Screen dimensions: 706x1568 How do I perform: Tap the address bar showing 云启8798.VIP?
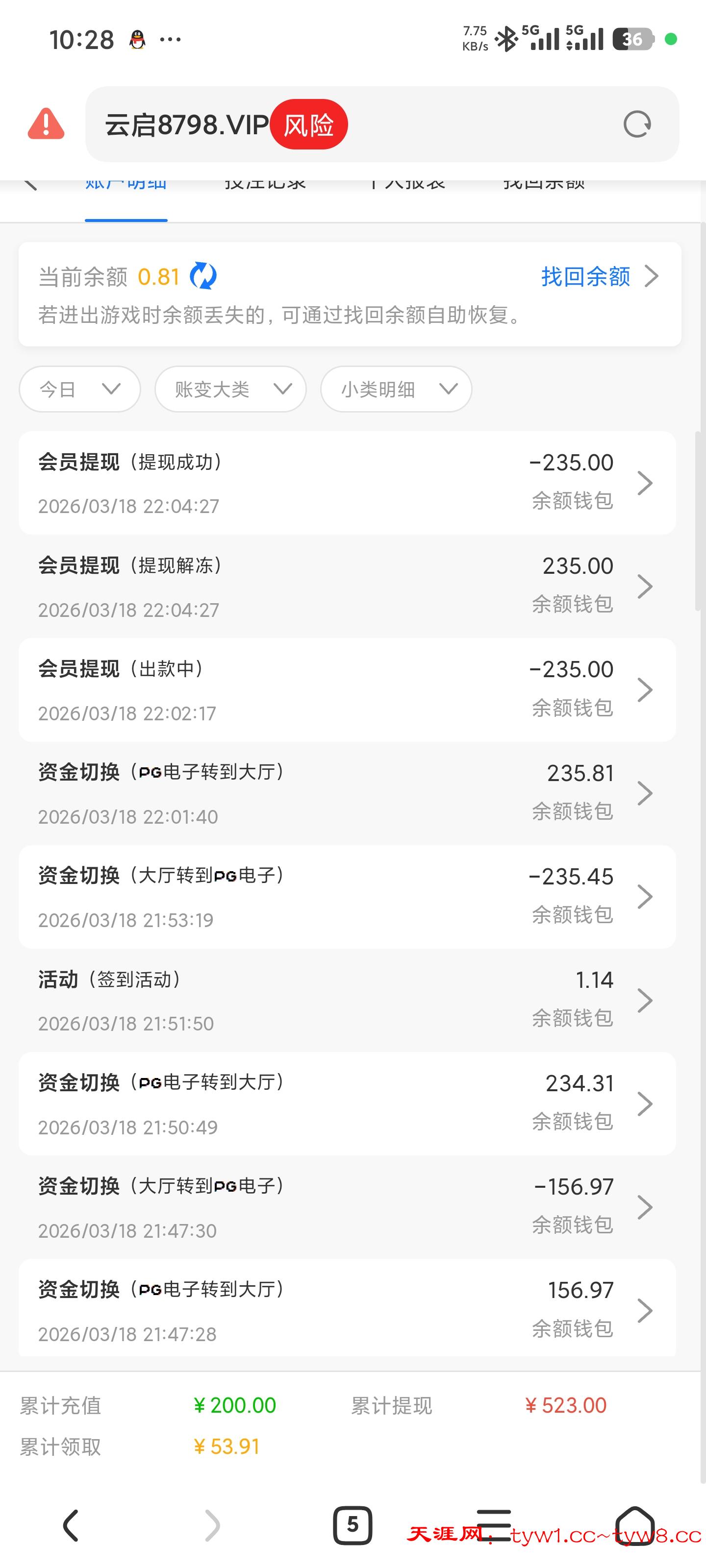pos(183,124)
